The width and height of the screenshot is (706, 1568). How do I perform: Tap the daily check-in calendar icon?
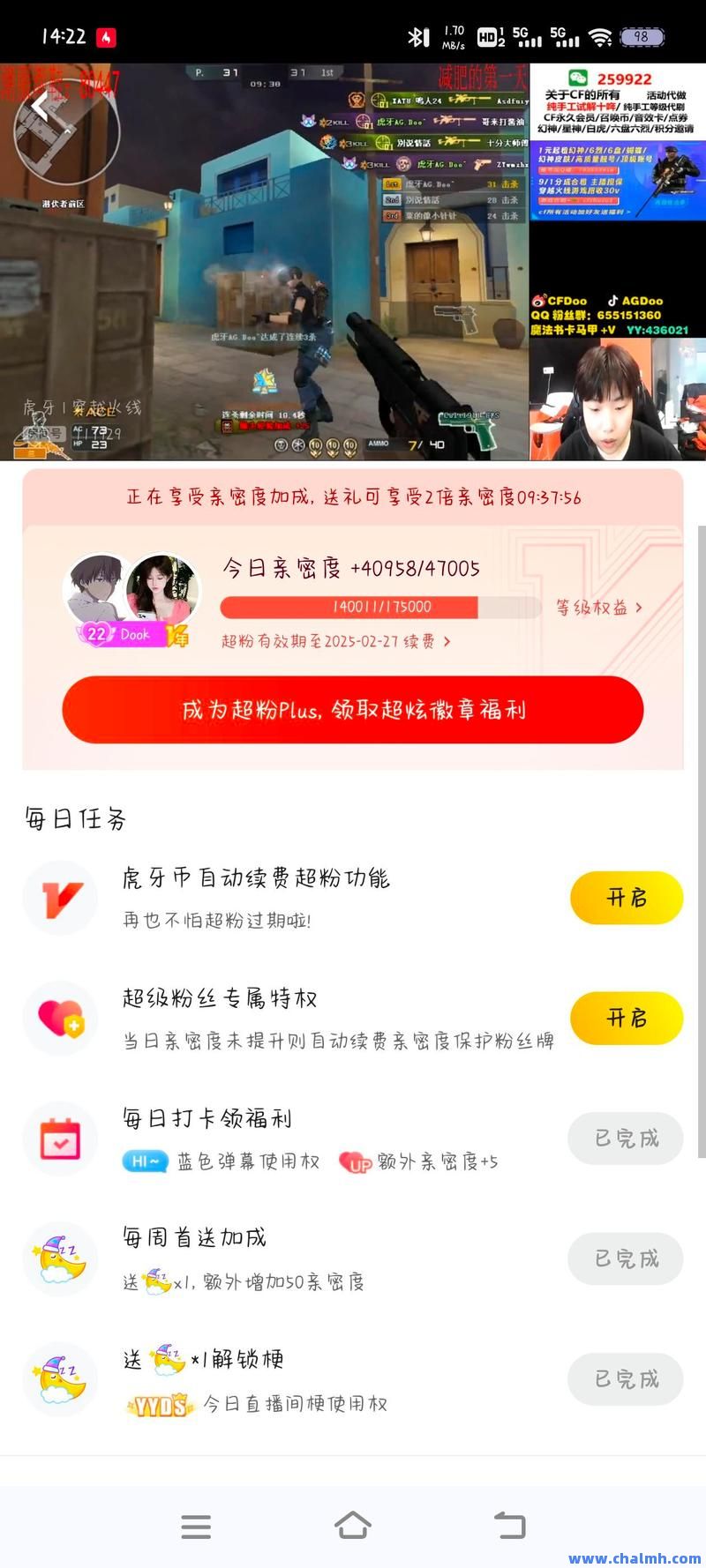(59, 1139)
